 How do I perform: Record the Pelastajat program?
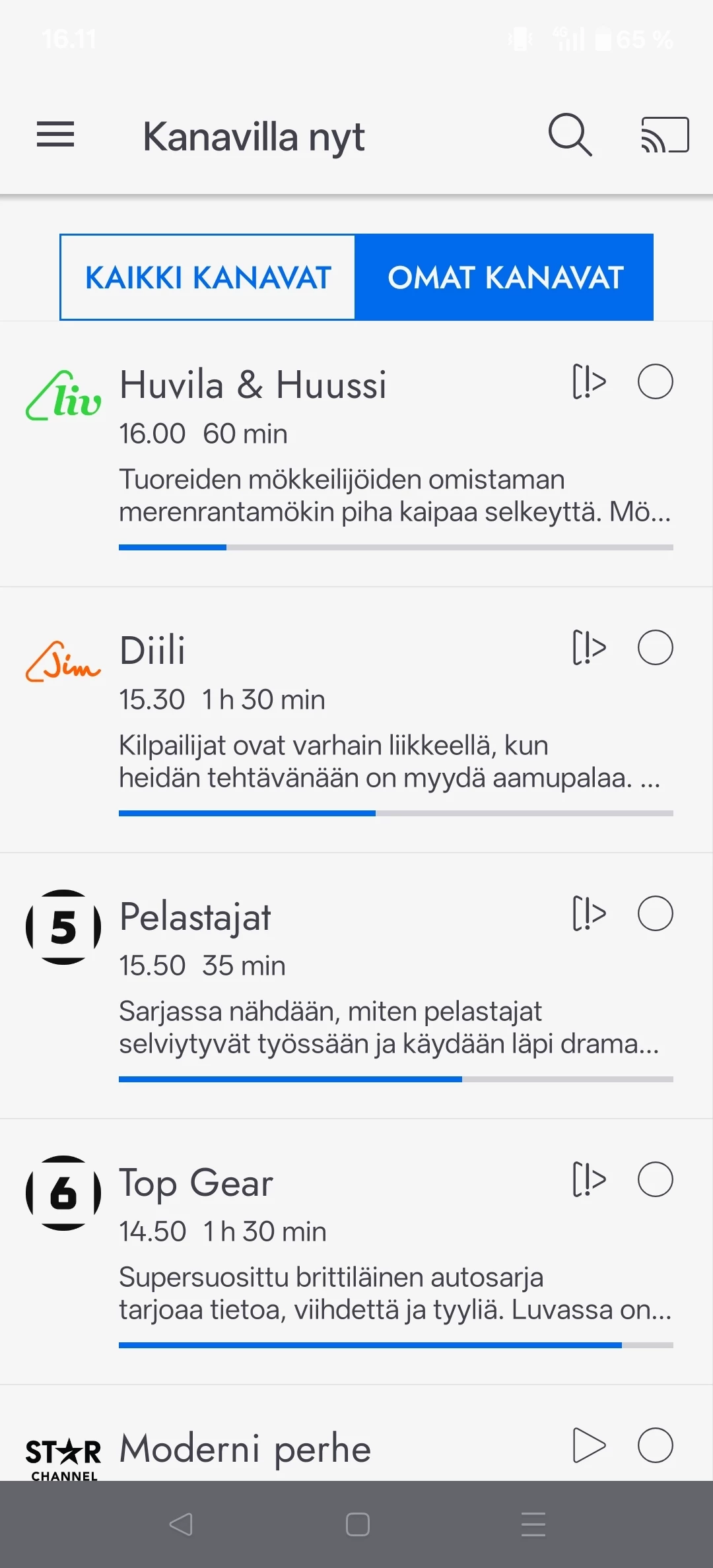(x=655, y=913)
